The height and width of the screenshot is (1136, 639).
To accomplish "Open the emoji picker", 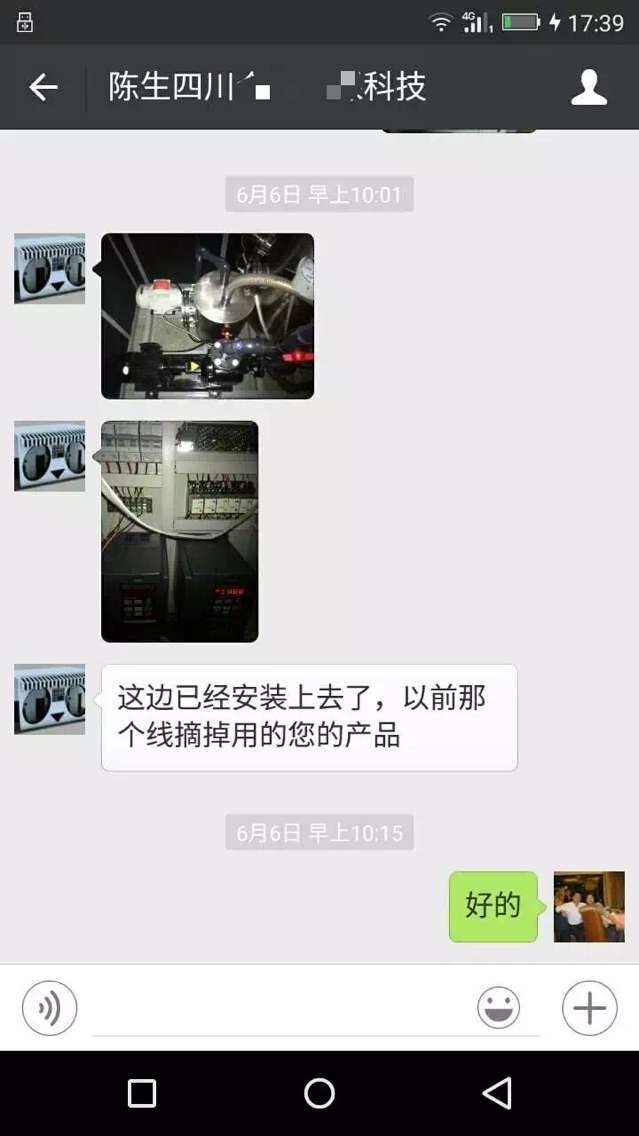I will coord(498,1008).
